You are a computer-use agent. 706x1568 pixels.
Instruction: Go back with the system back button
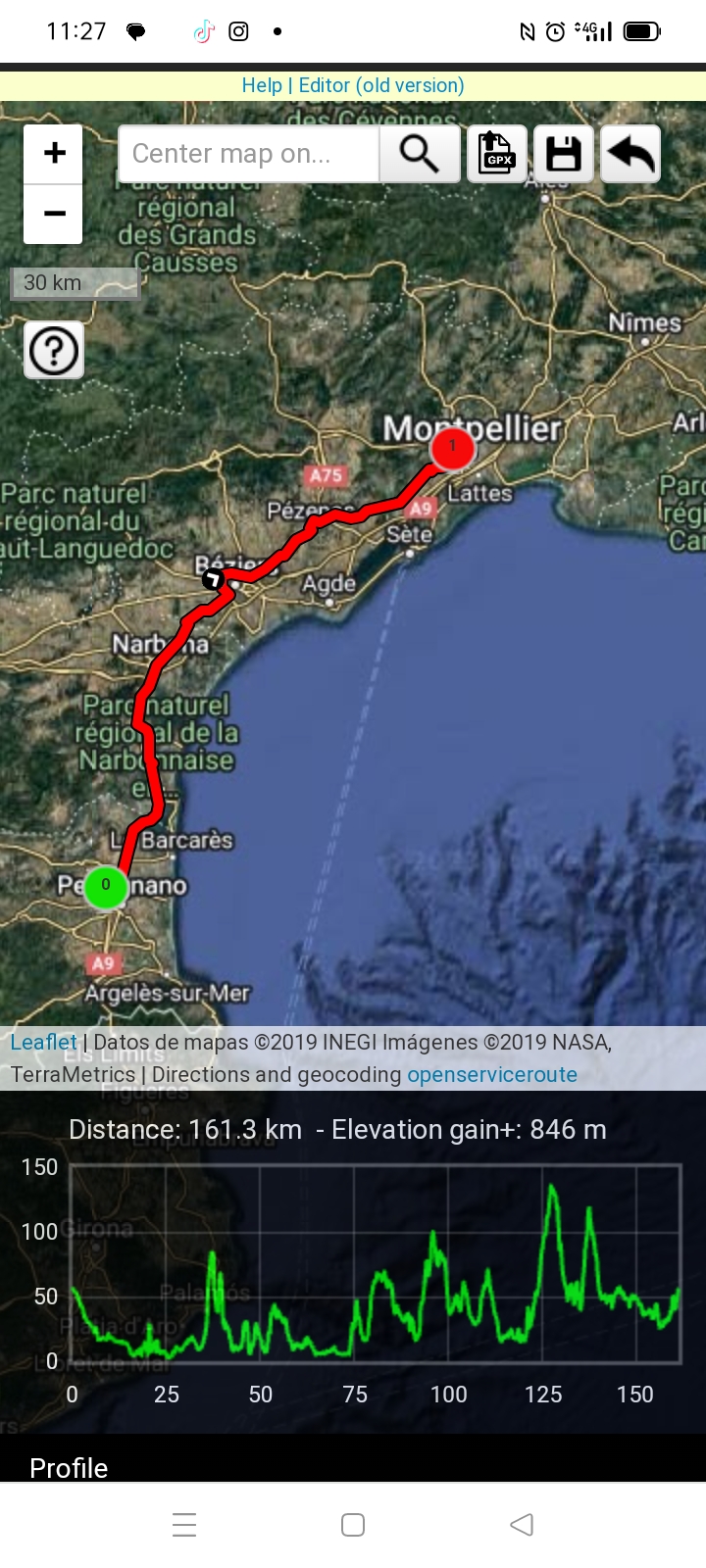click(522, 1525)
